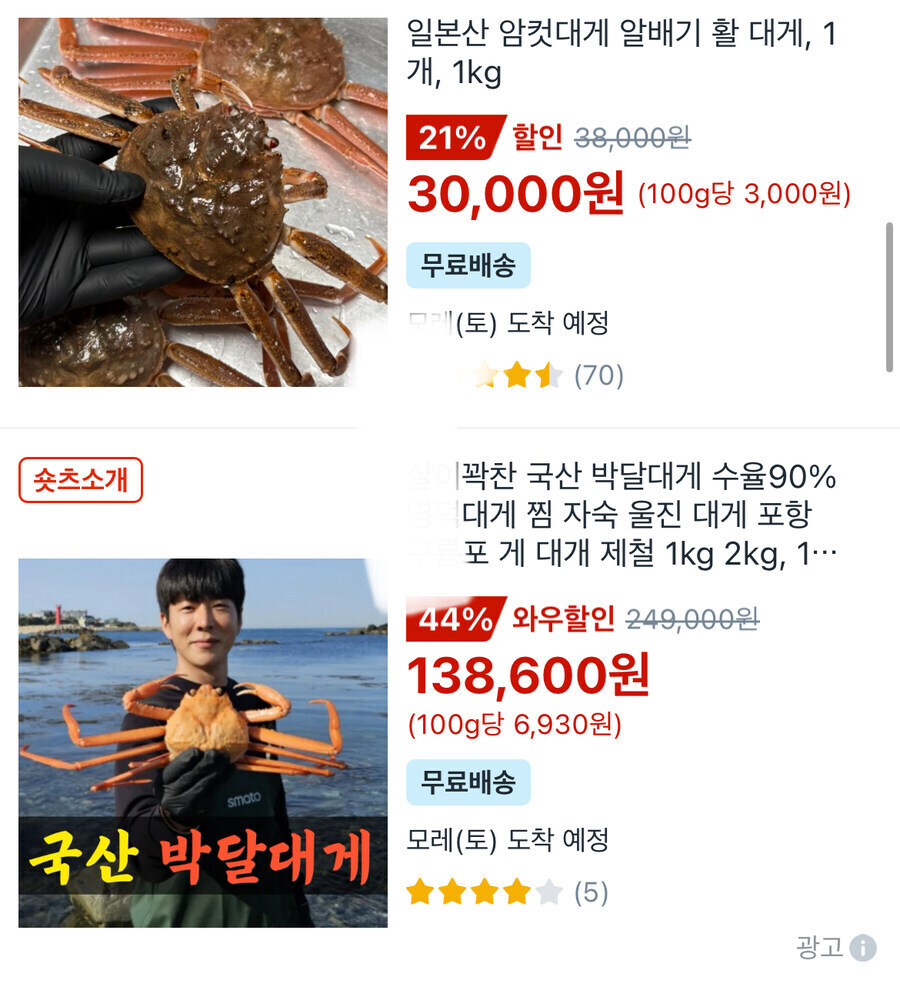Screen dimensions: 900x987
Task: Tap the info icon beside 광고
Action: click(862, 948)
